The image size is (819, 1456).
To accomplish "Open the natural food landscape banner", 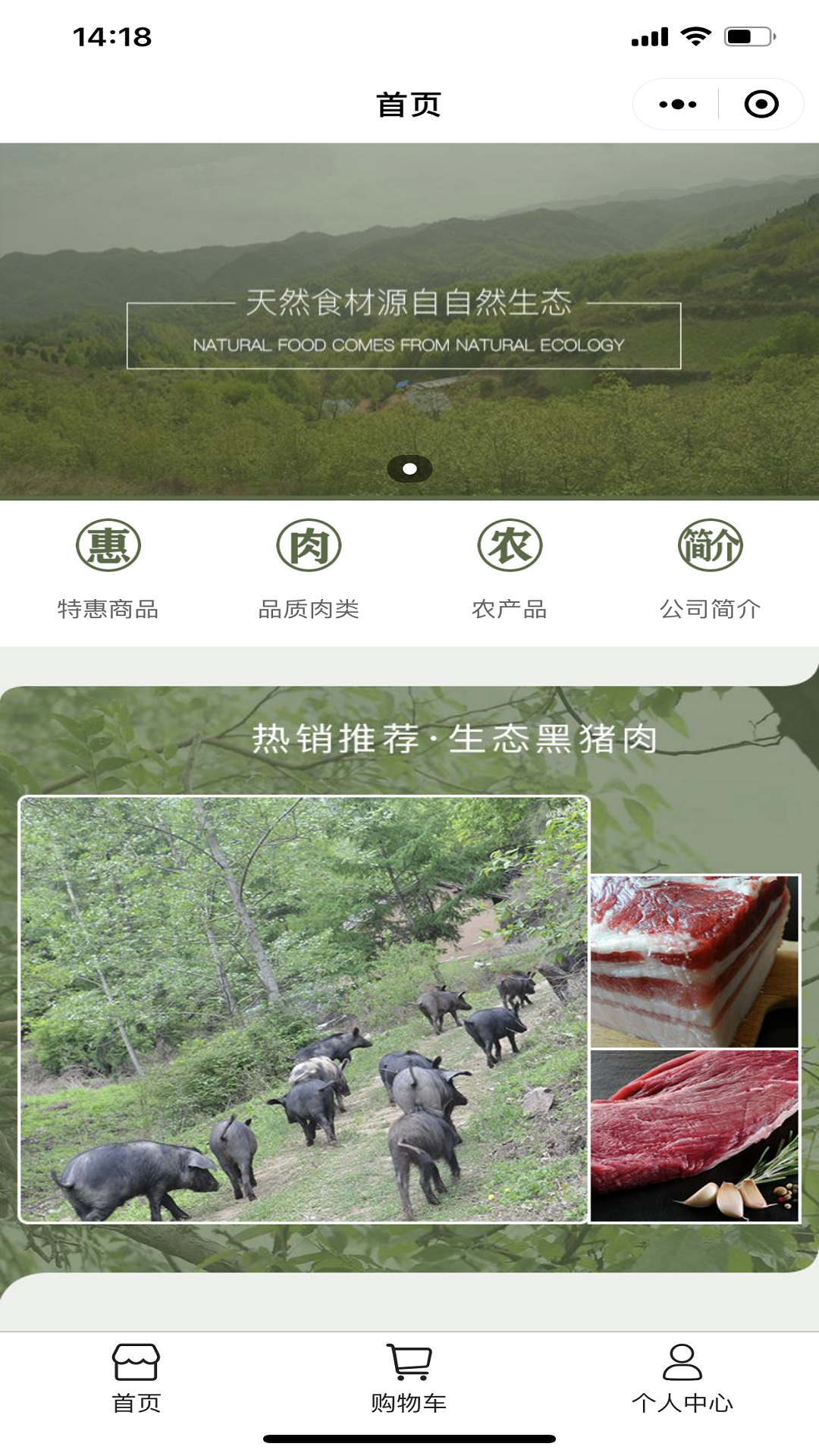I will coord(409,320).
